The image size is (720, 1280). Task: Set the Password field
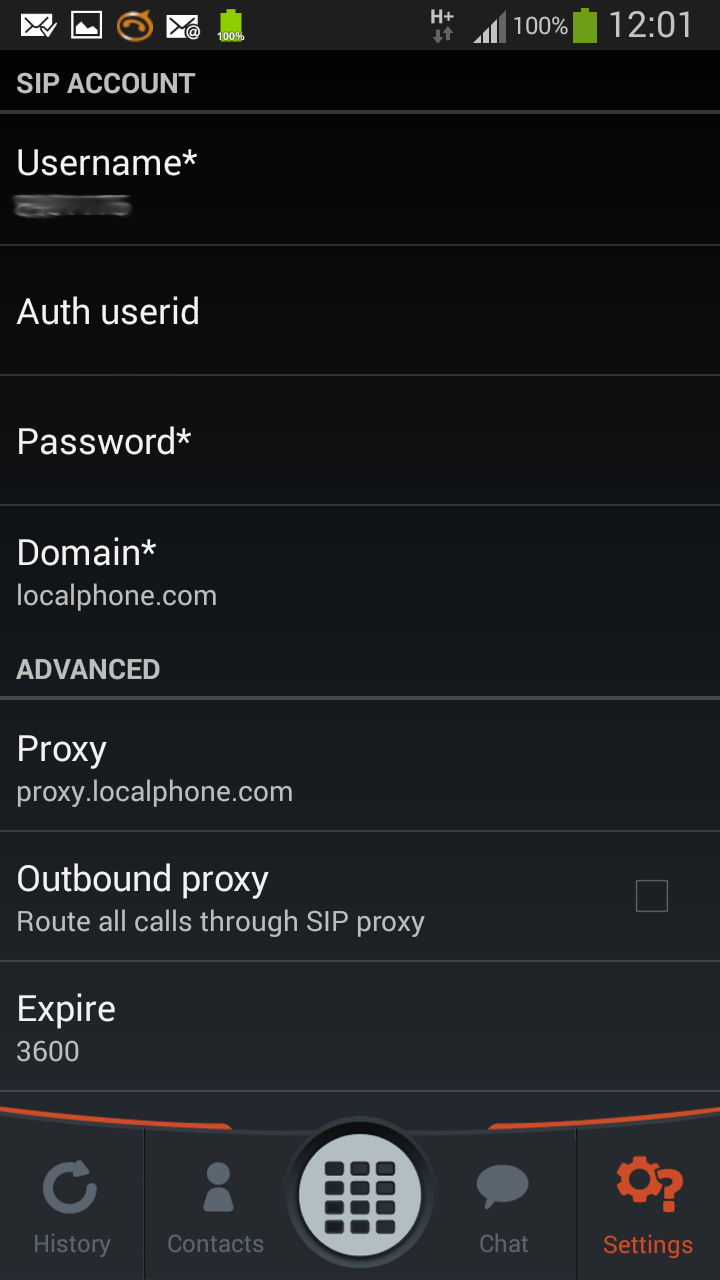click(x=360, y=441)
